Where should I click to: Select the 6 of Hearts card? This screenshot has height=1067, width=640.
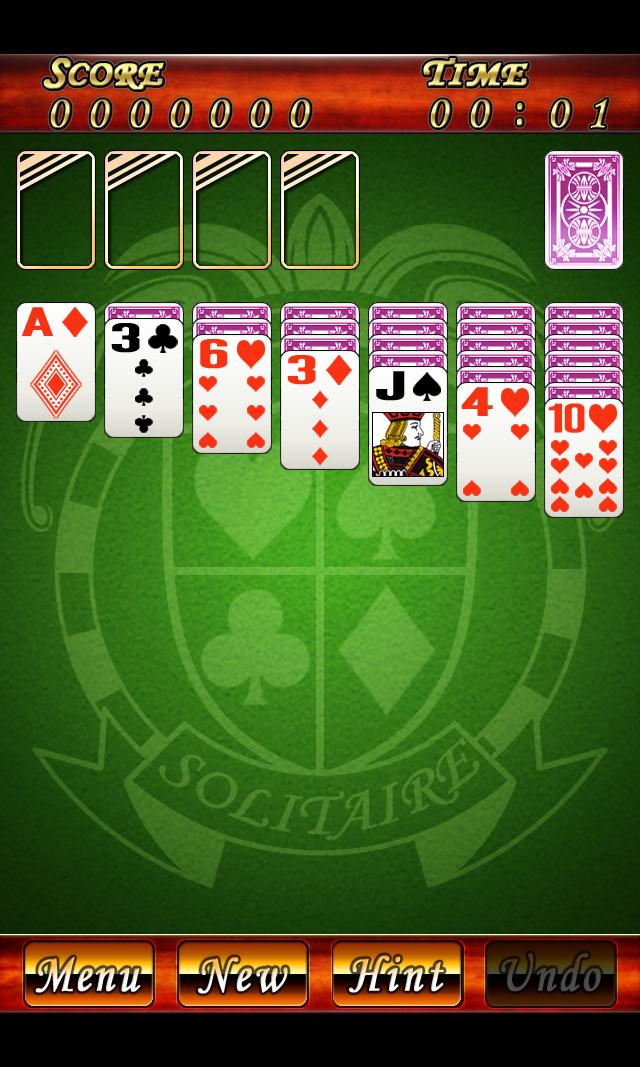coord(232,394)
